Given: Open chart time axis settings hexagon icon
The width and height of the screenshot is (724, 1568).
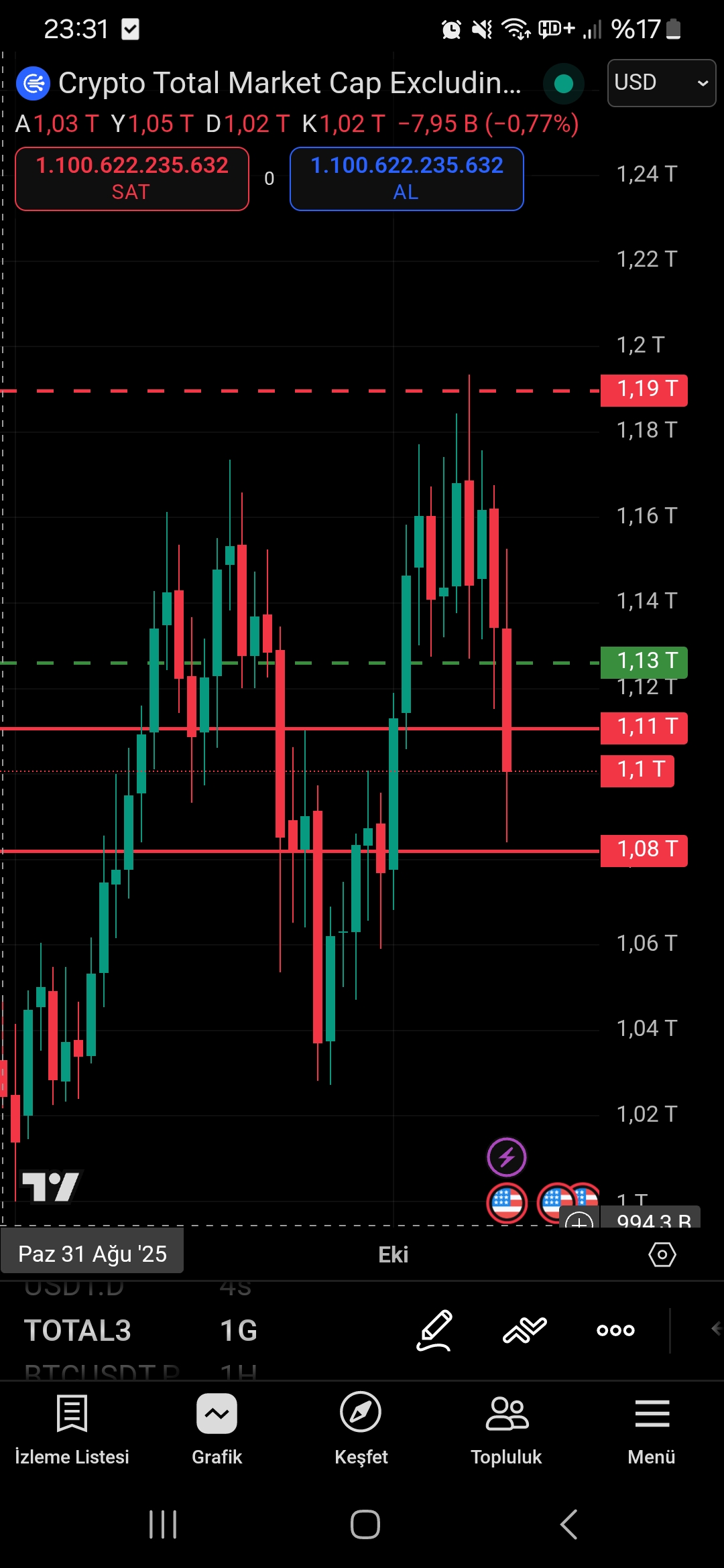Looking at the screenshot, I should [x=662, y=1254].
